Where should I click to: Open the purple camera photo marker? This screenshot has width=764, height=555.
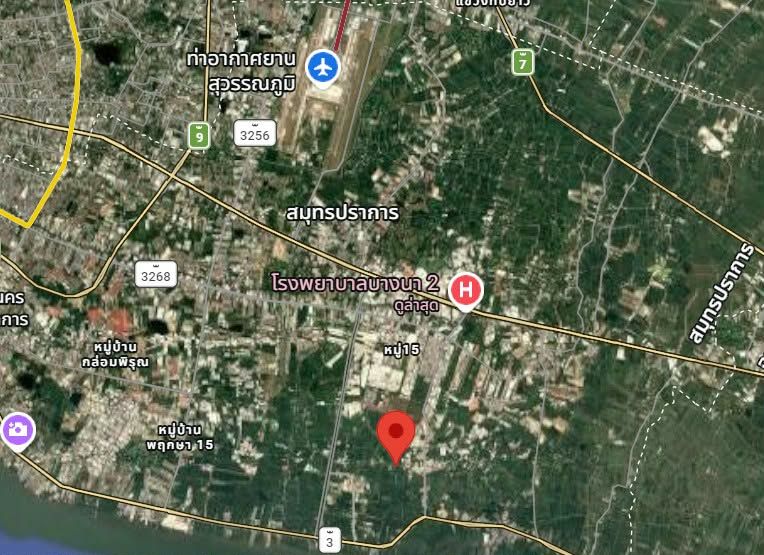point(18,431)
